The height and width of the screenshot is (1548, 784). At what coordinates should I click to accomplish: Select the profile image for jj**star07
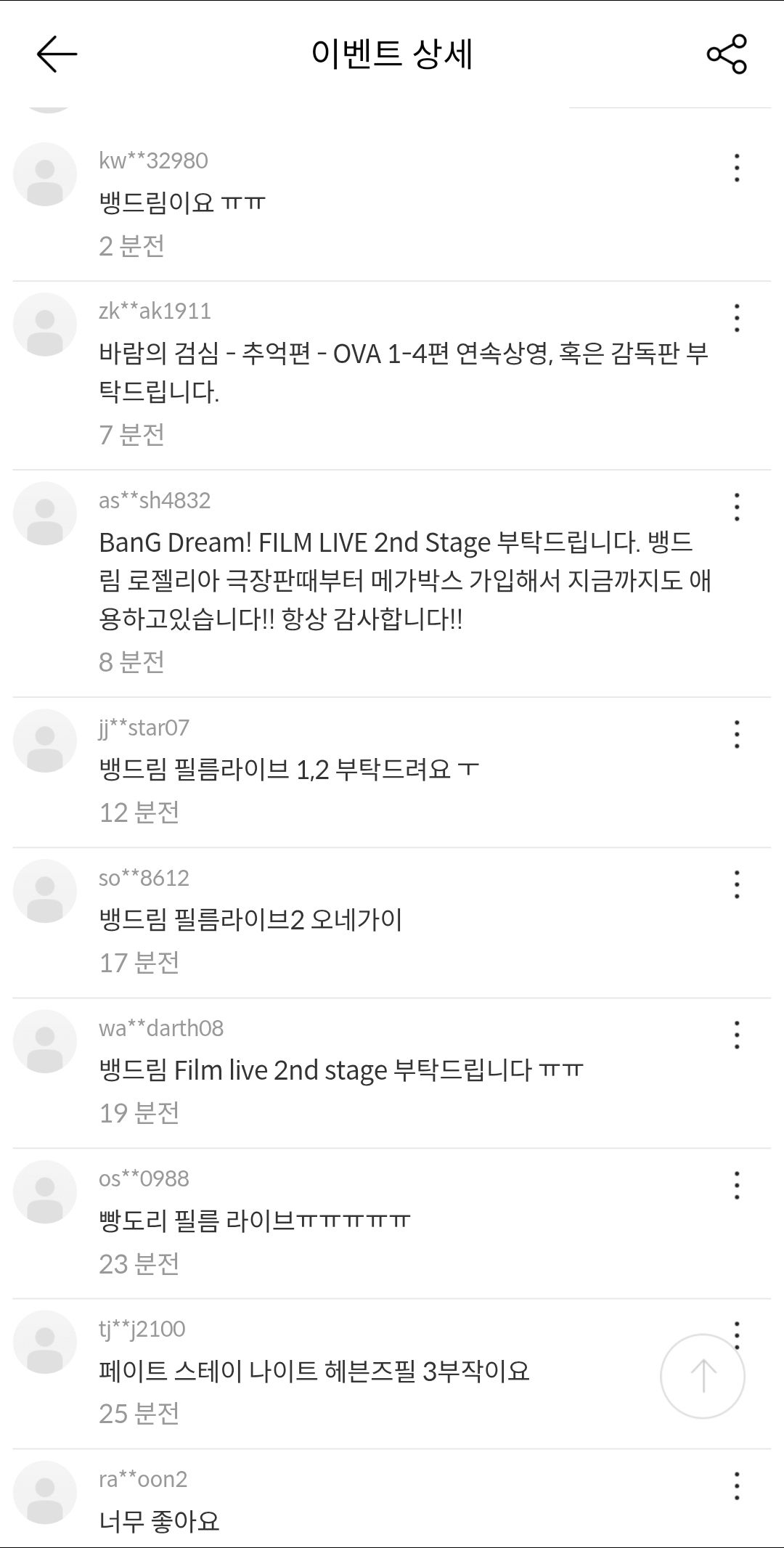[x=46, y=741]
